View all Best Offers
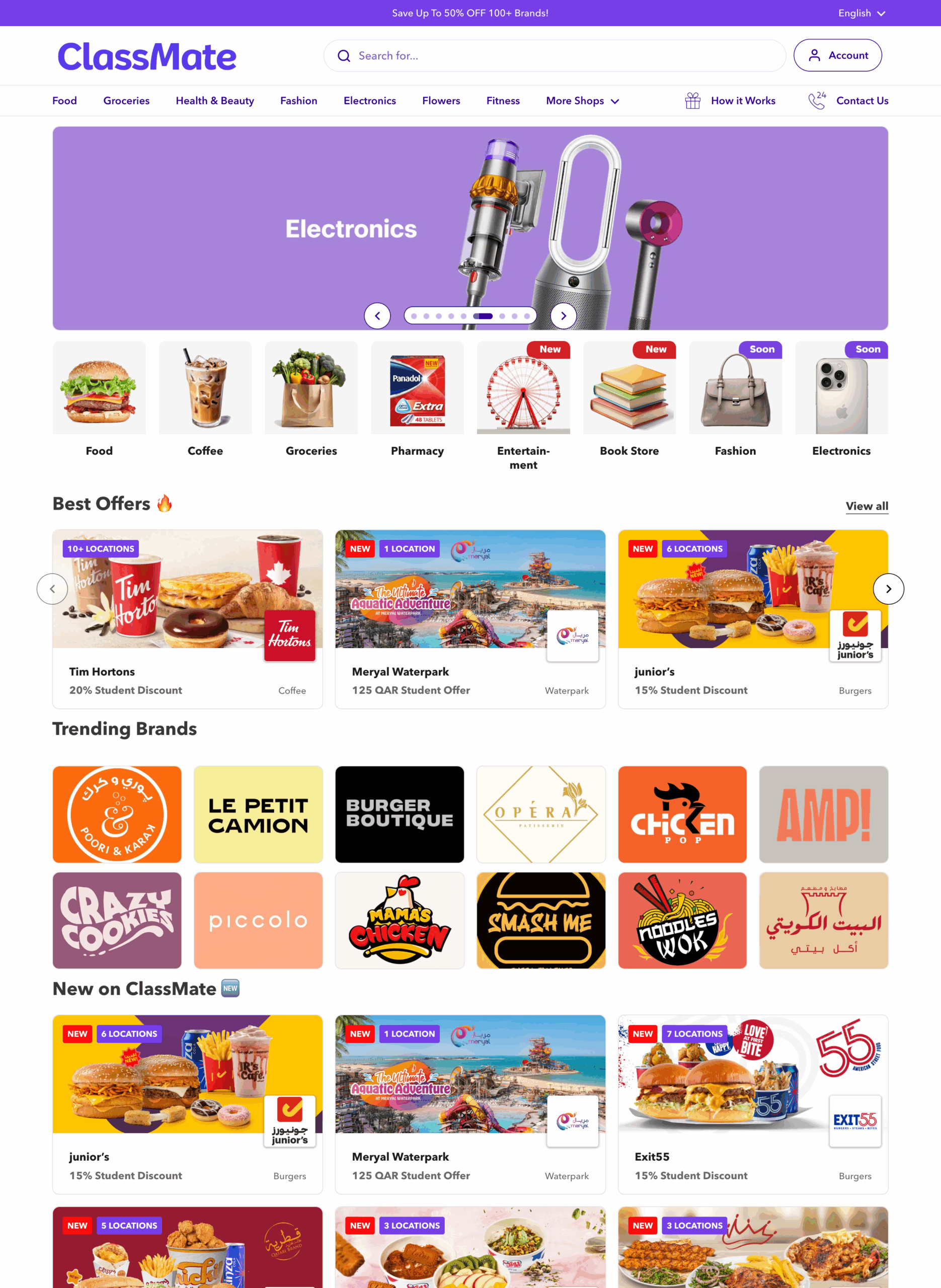This screenshot has width=941, height=1288. point(867,506)
